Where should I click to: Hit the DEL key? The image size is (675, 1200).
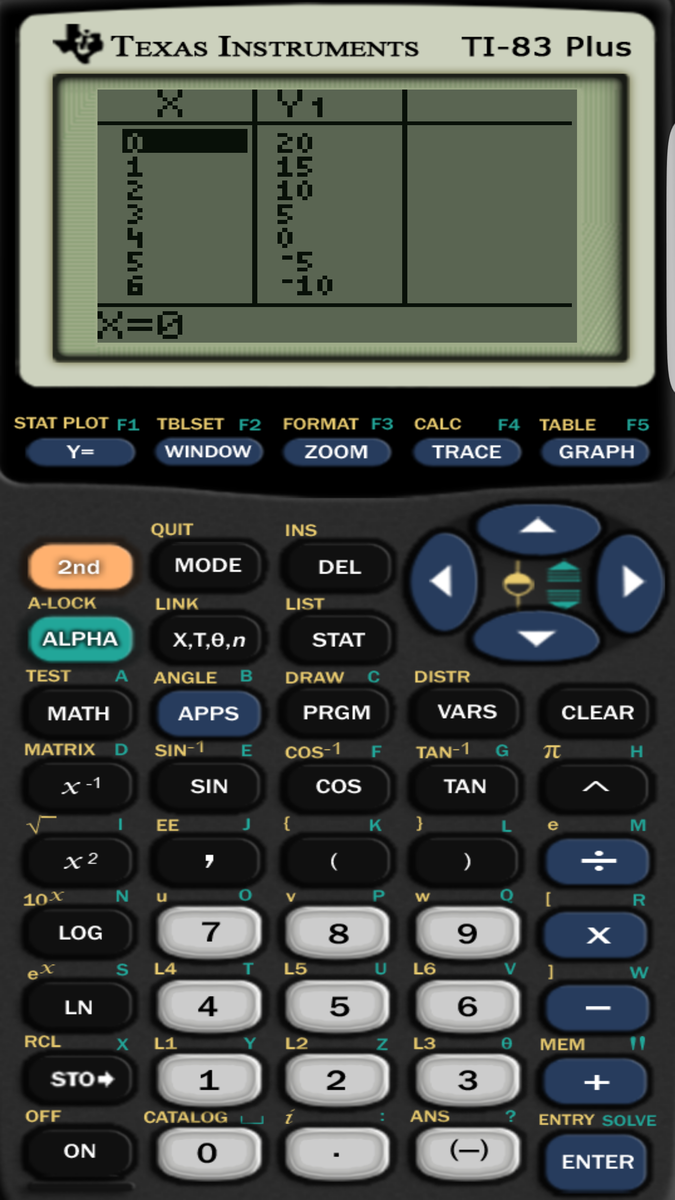tap(338, 567)
